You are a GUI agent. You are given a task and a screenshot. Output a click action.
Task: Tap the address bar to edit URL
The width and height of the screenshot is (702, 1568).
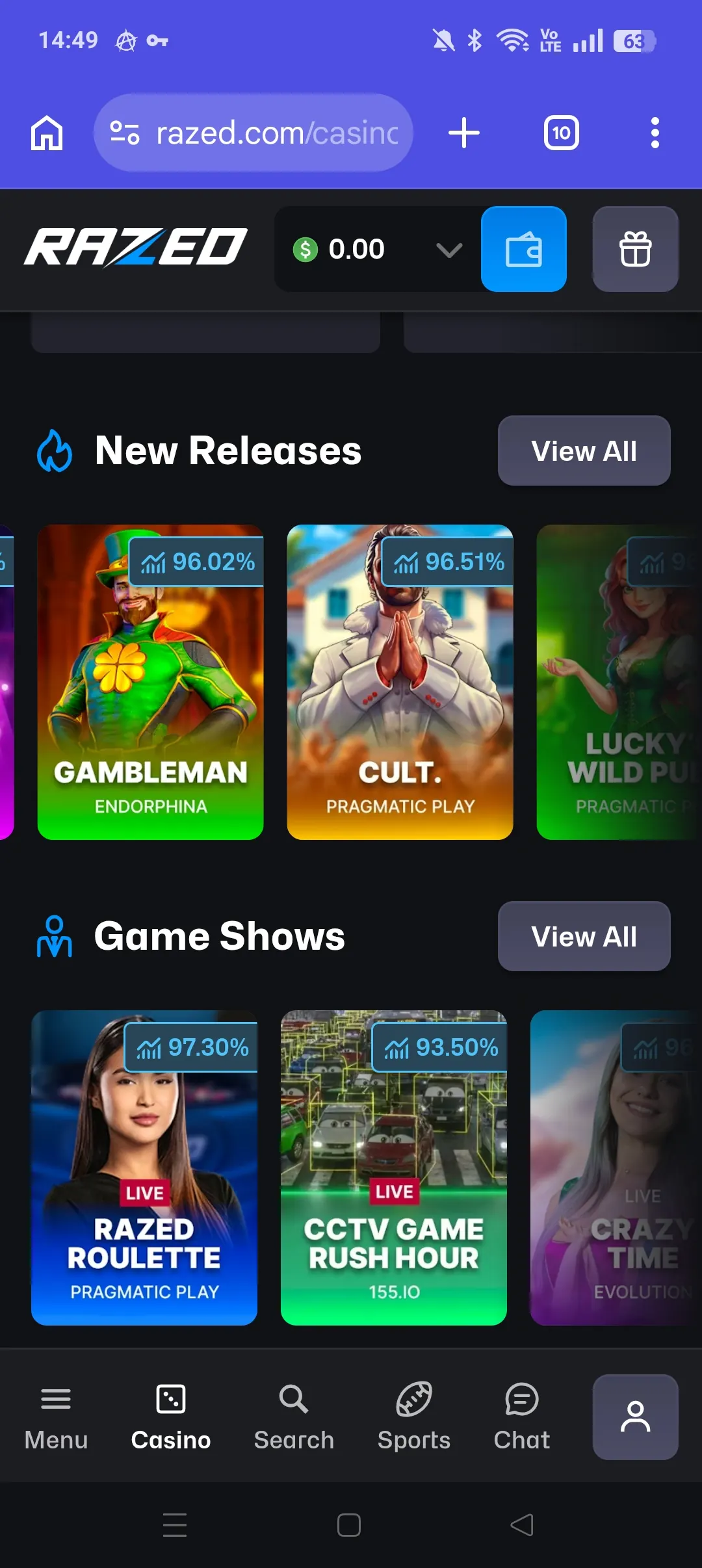click(273, 133)
